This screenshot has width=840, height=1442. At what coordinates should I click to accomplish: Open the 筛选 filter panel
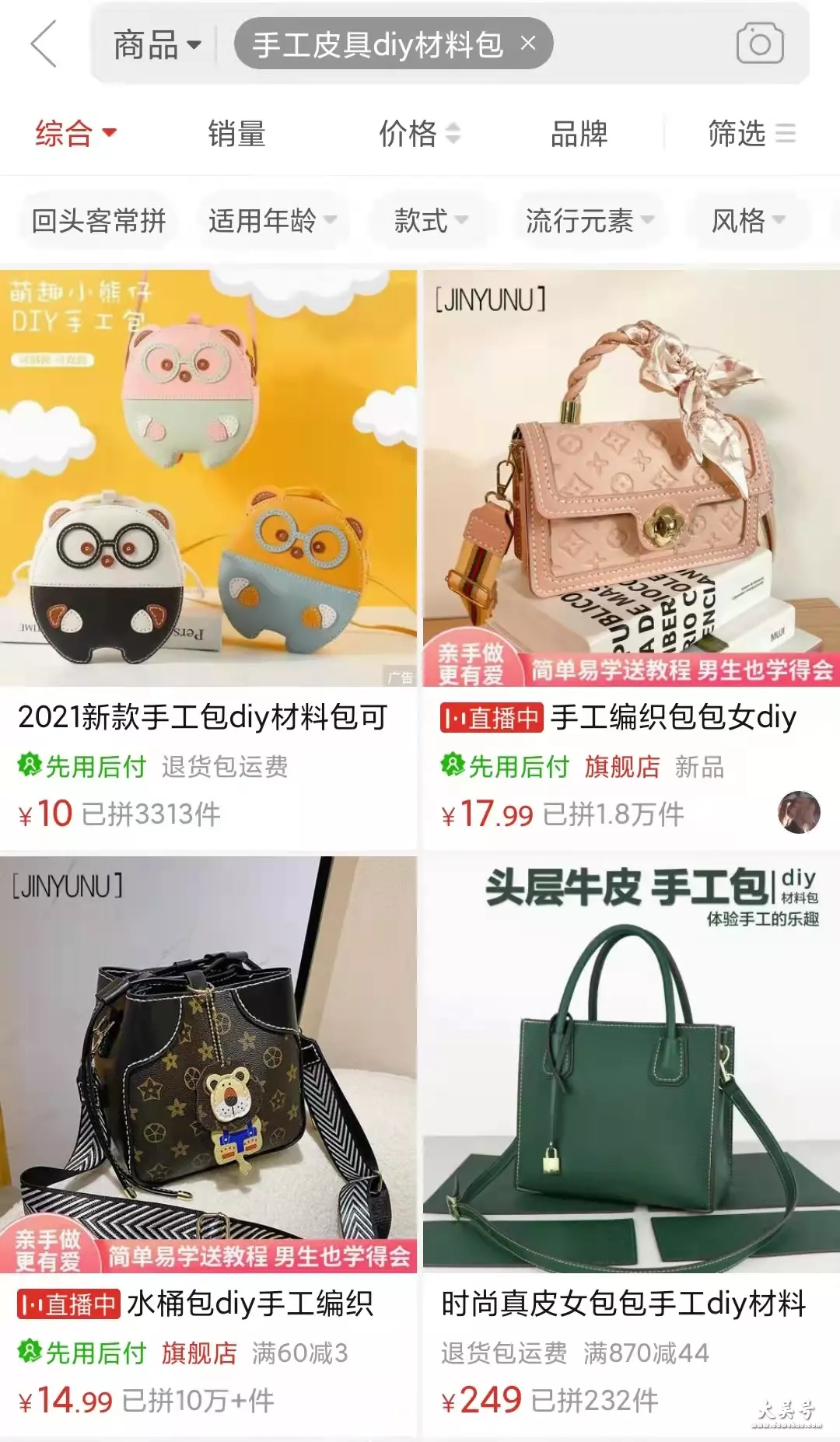(x=751, y=133)
